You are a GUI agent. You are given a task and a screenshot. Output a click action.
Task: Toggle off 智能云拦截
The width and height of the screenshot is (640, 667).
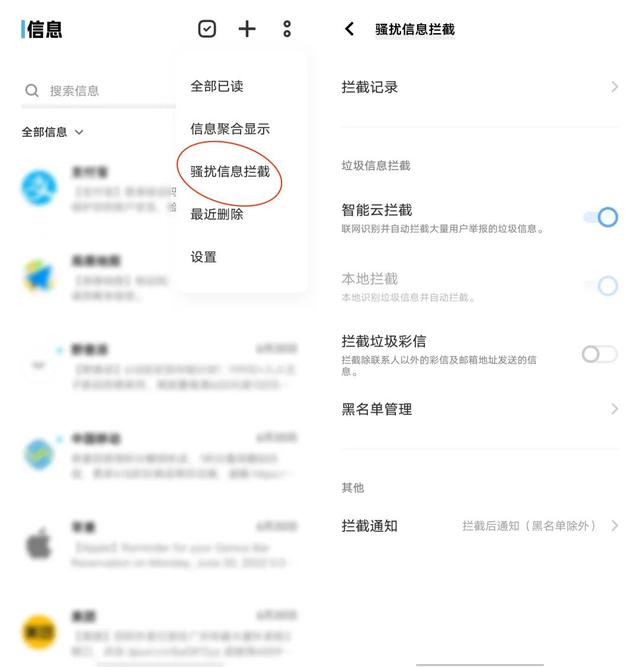[x=600, y=217]
